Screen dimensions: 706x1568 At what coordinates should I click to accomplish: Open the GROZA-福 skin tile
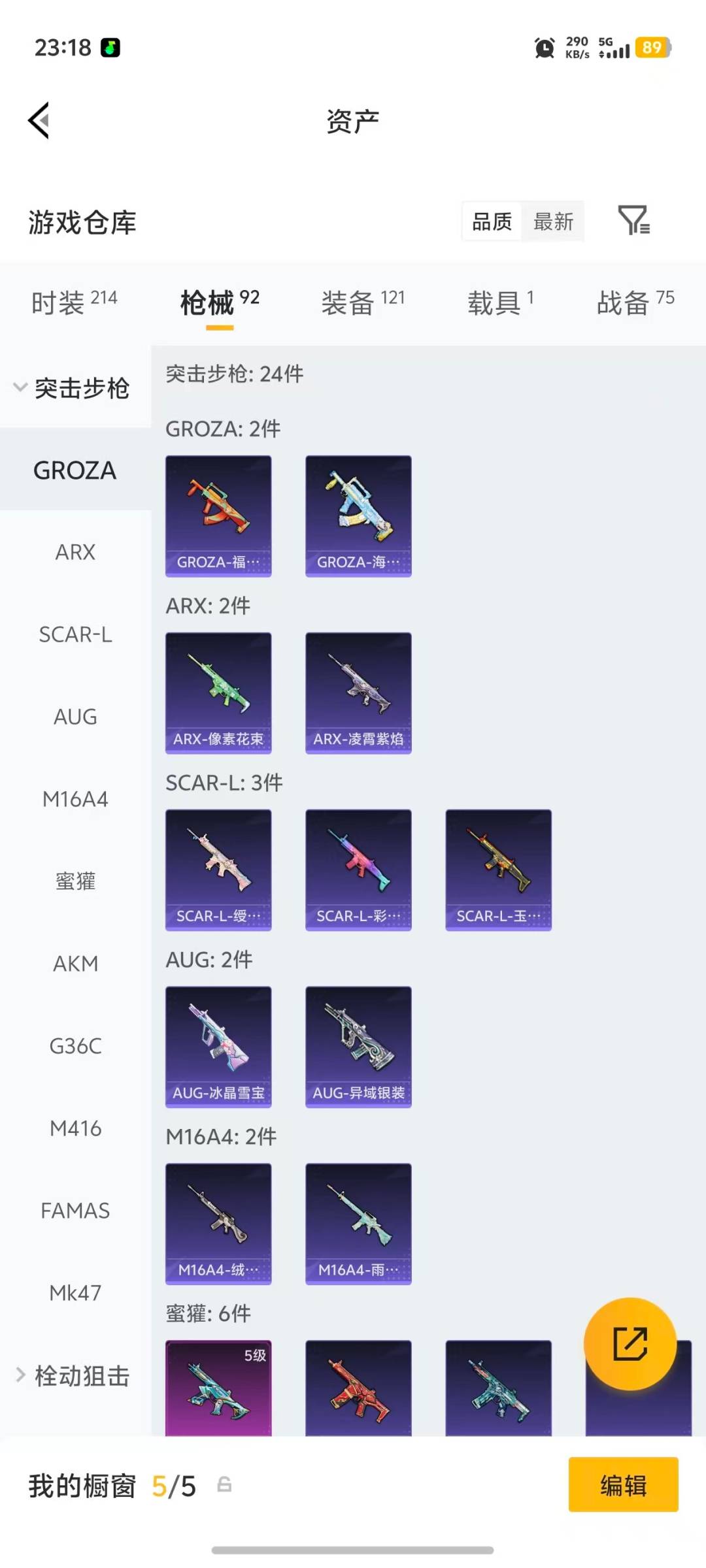[x=218, y=515]
